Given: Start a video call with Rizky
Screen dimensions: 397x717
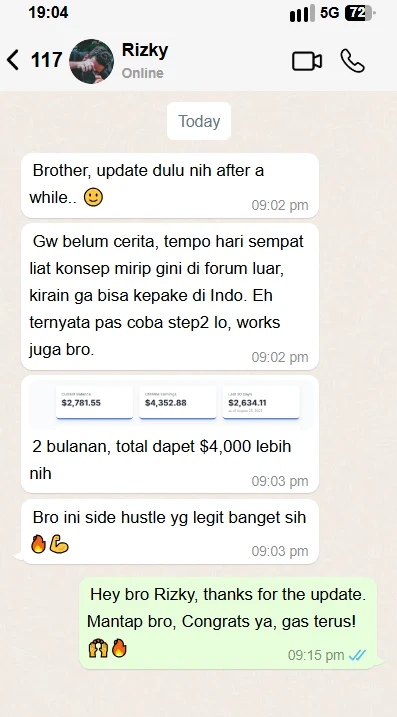Looking at the screenshot, I should [x=307, y=61].
